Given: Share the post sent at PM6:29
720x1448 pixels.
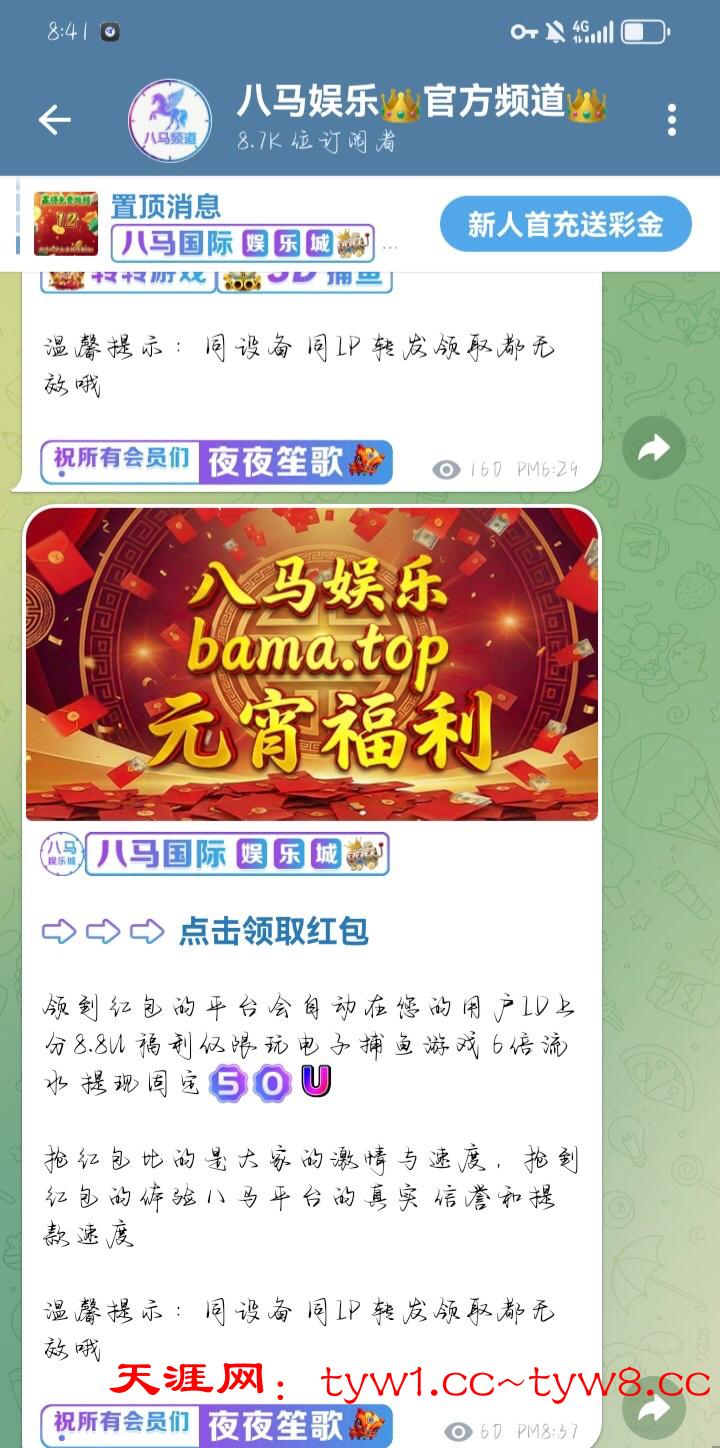Looking at the screenshot, I should [x=653, y=448].
